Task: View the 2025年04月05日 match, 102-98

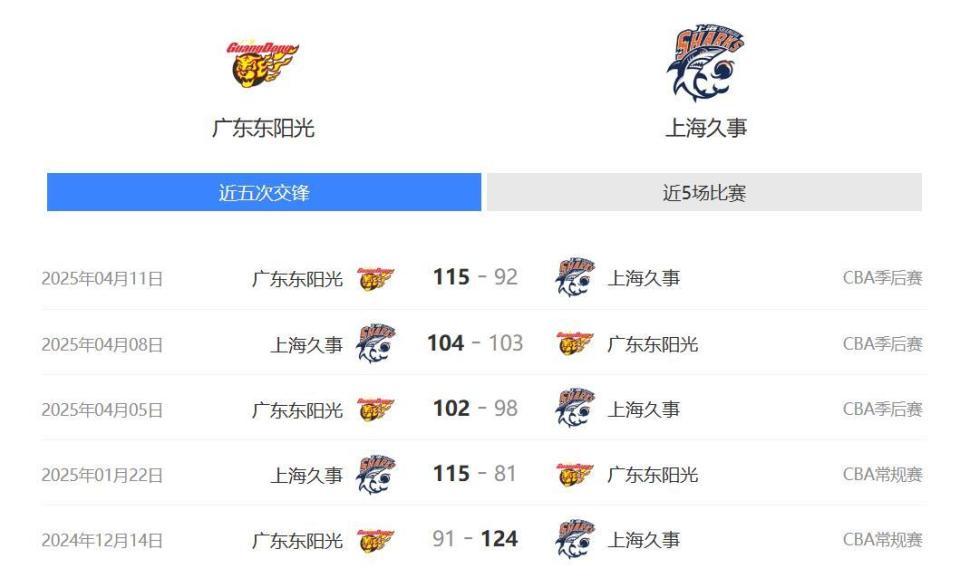Action: 475,409
